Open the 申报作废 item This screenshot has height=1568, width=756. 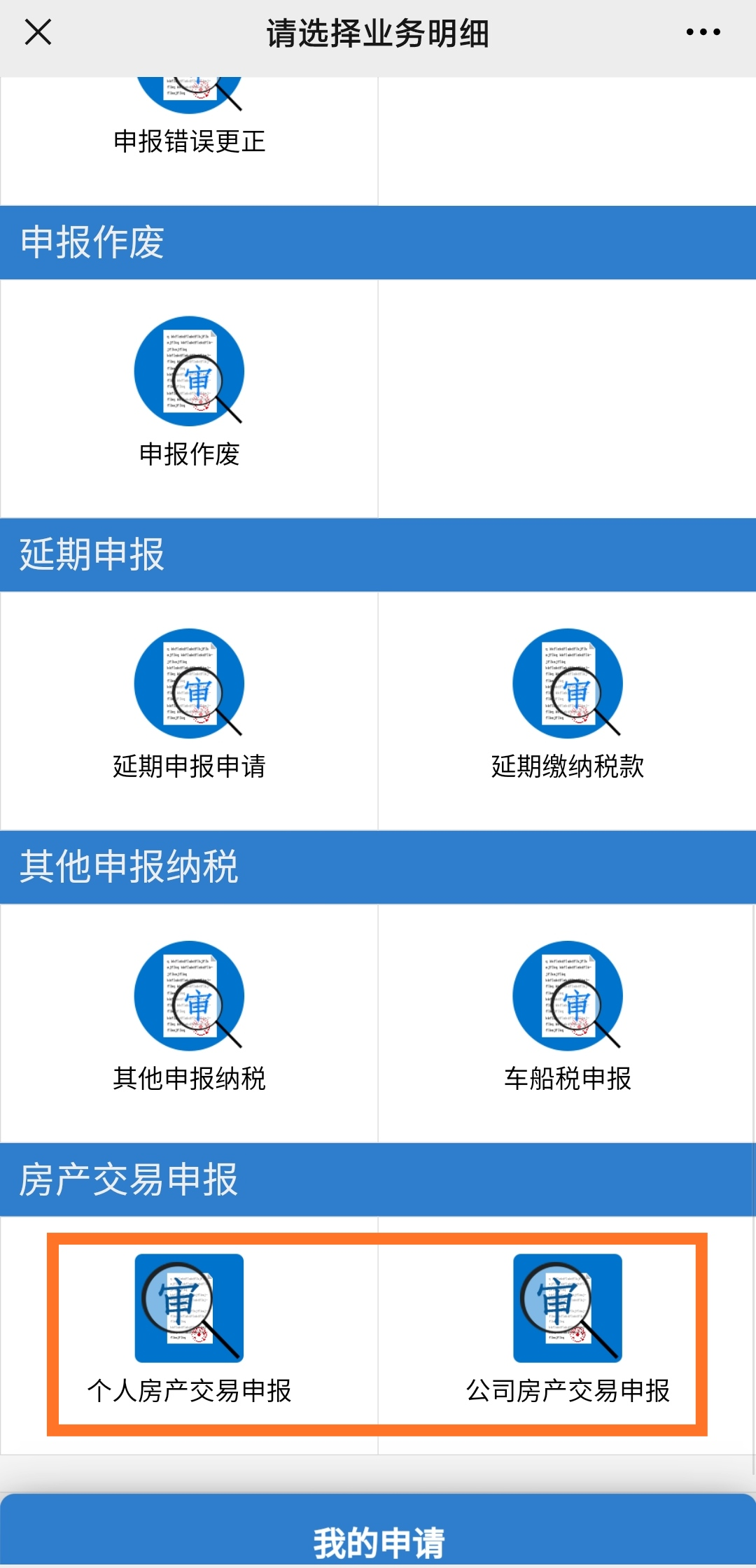(x=189, y=399)
